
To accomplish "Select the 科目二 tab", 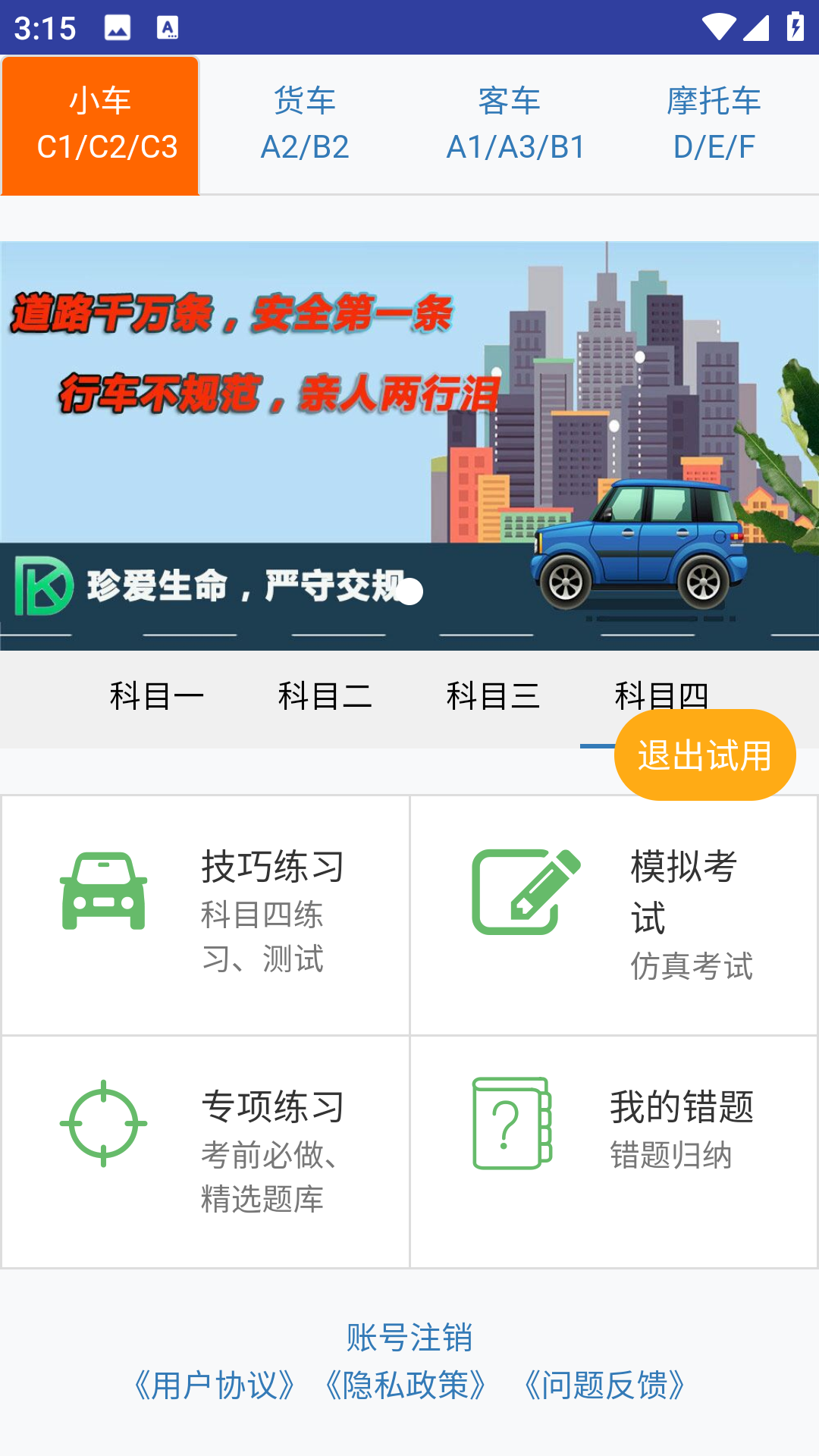I will click(325, 696).
